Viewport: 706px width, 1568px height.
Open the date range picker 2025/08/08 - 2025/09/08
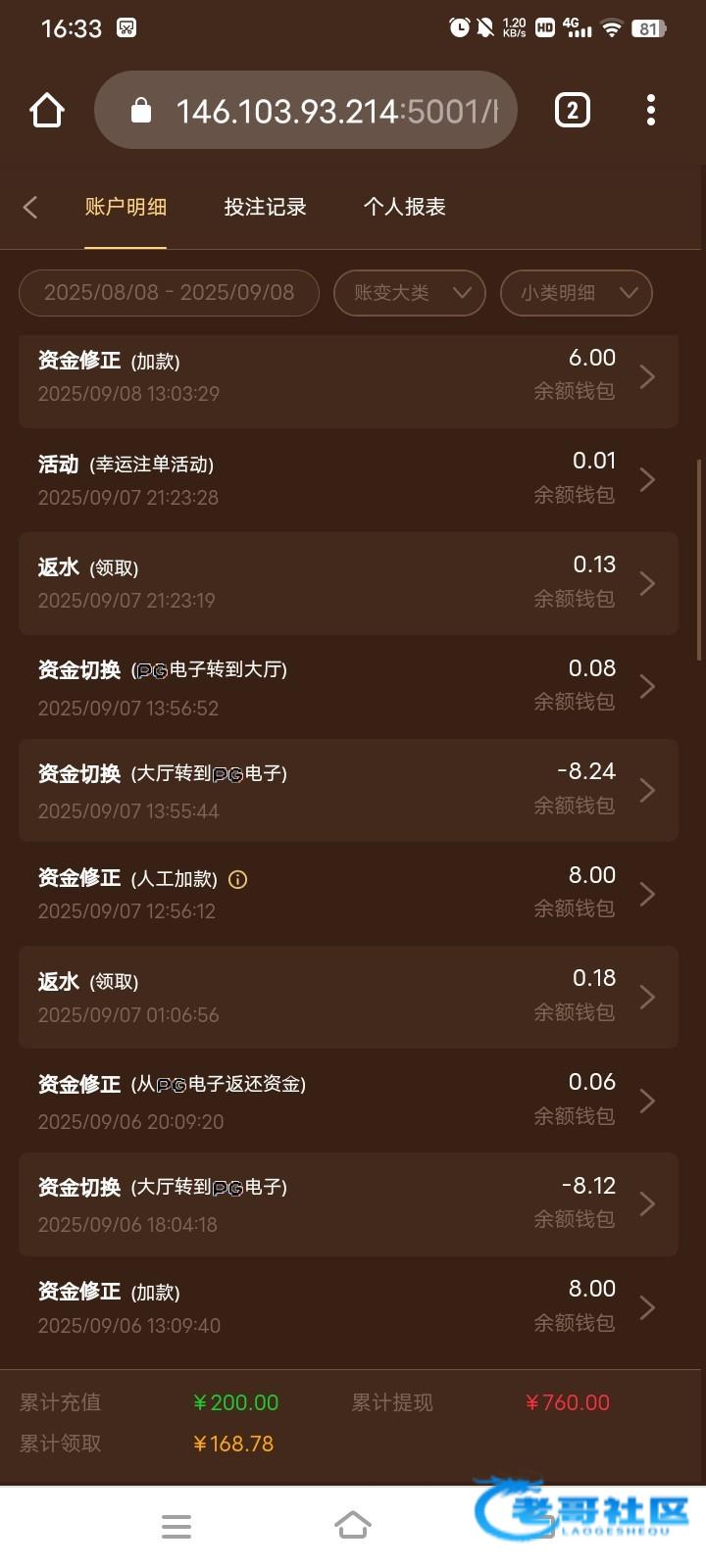click(169, 293)
